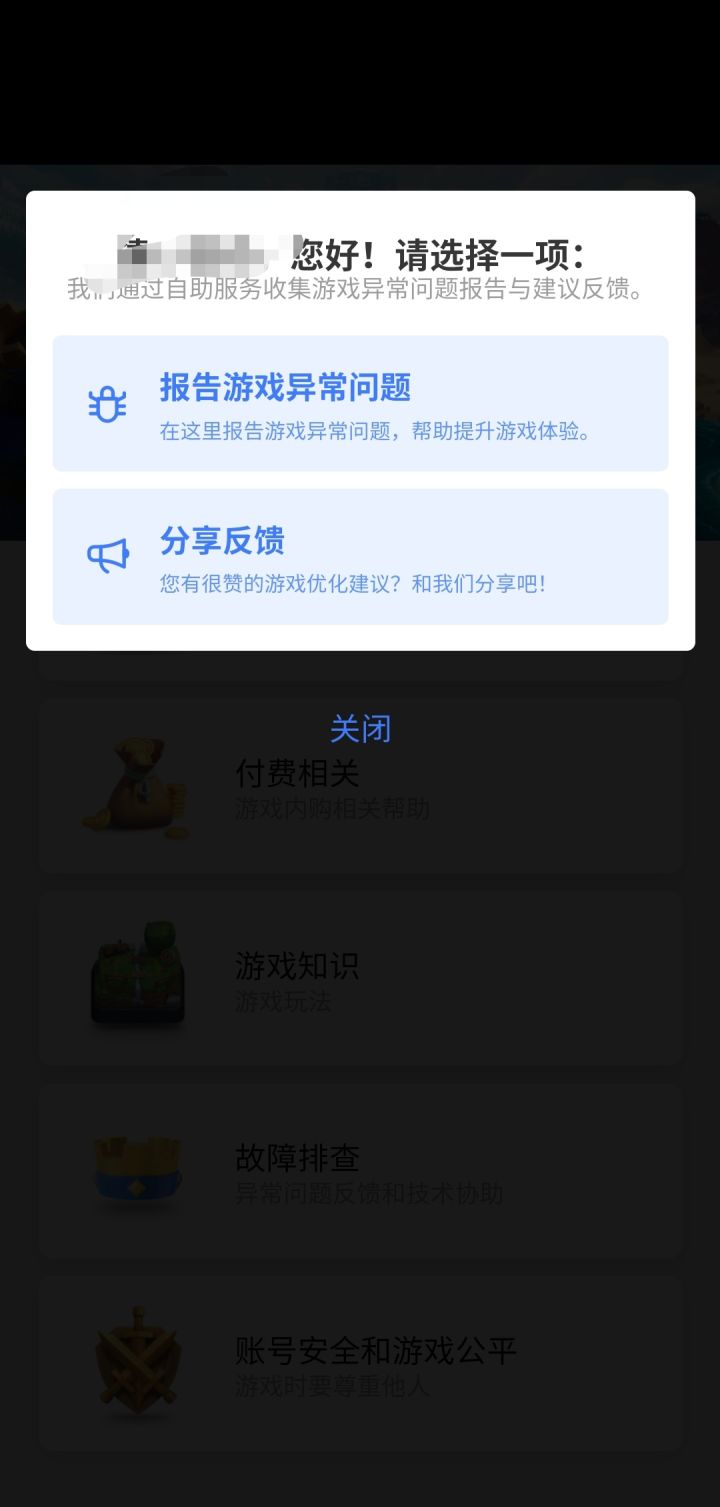
Task: Open the 付费相关 help section
Action: 360,785
